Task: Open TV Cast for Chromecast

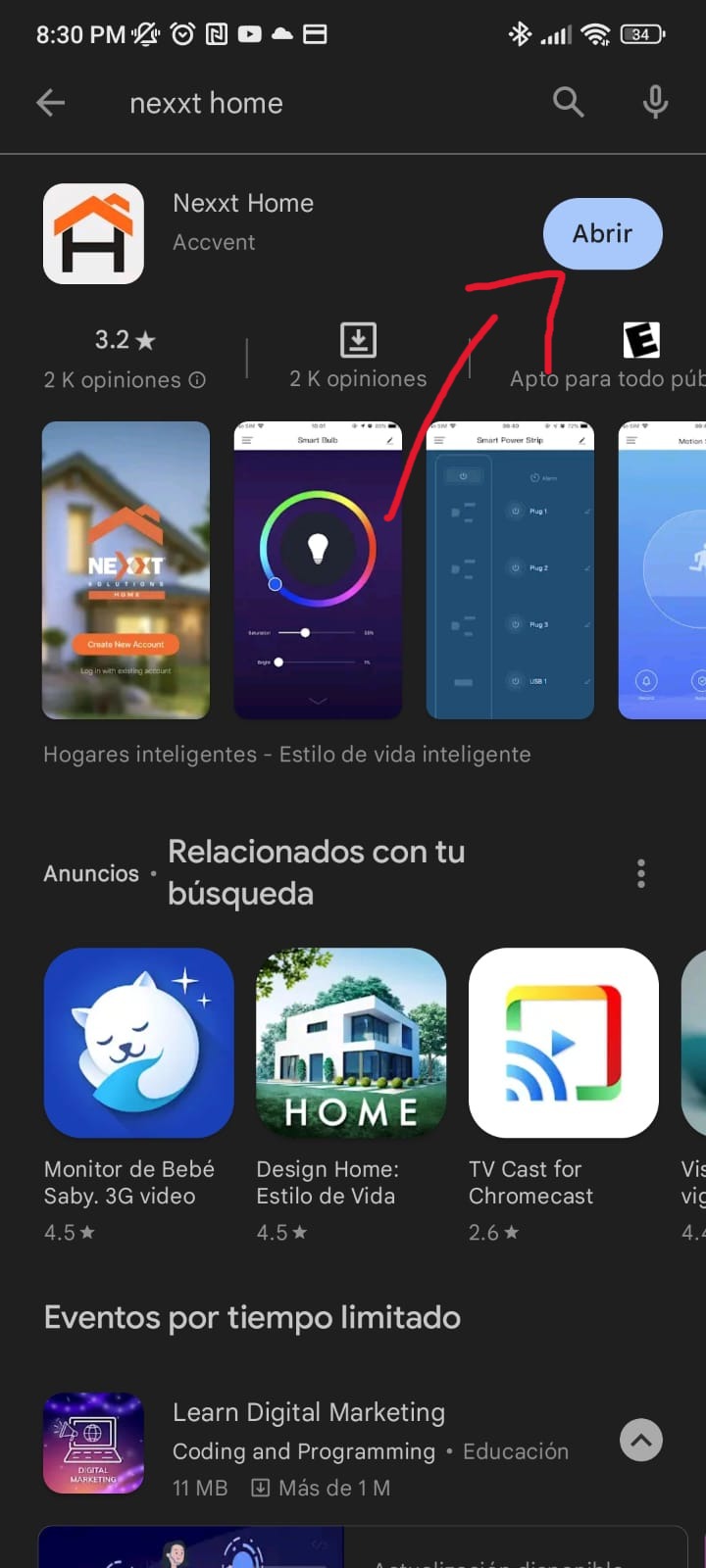Action: pyautogui.click(x=563, y=1043)
